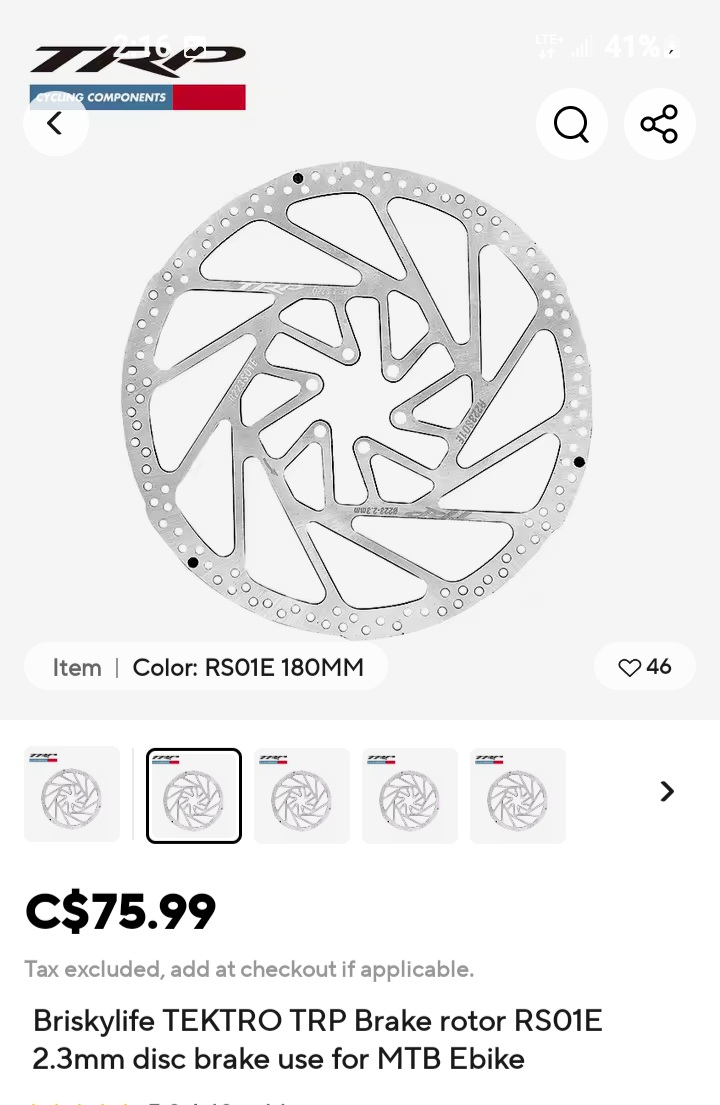Select the last rotor thumbnail in the strip

(518, 794)
